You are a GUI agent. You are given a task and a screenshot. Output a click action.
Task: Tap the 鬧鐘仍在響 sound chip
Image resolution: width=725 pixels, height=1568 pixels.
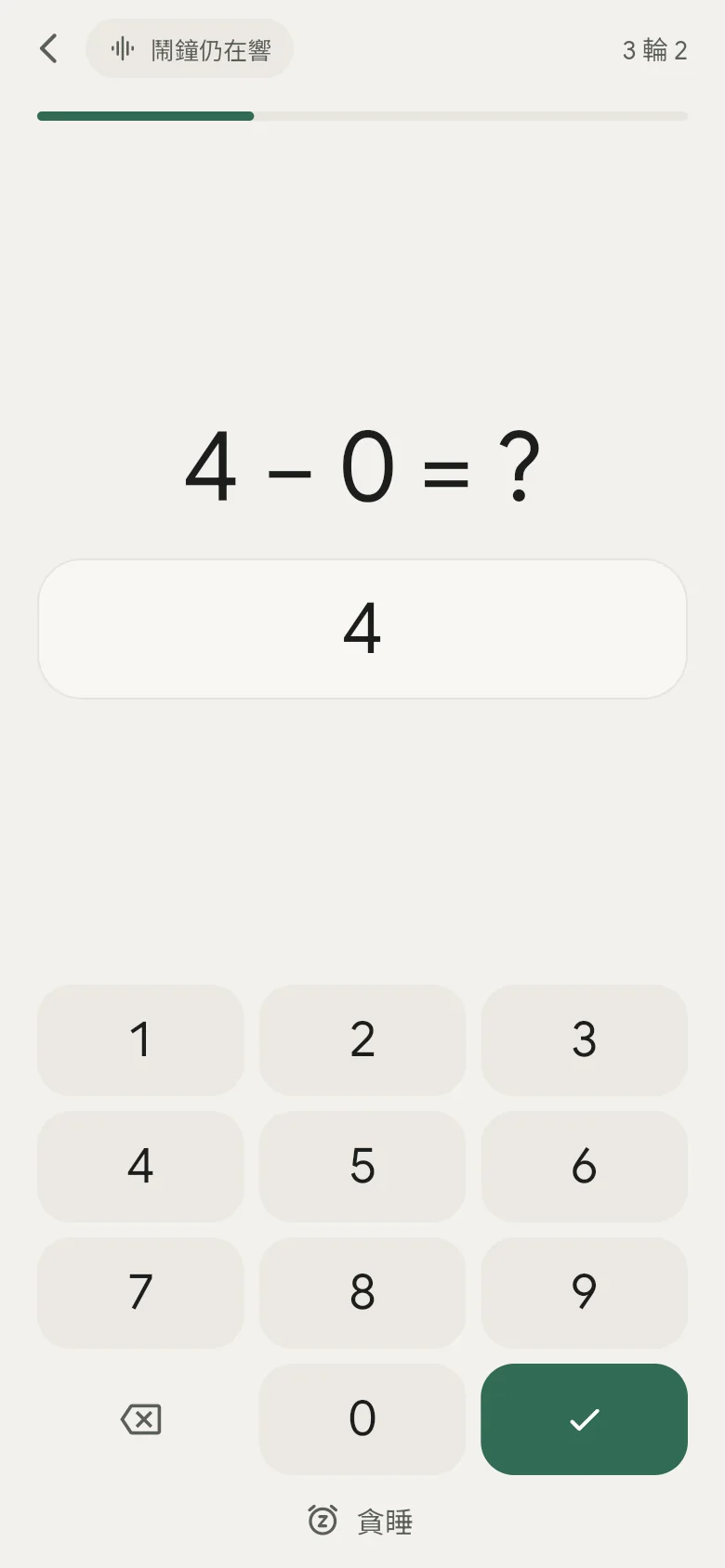pos(190,48)
